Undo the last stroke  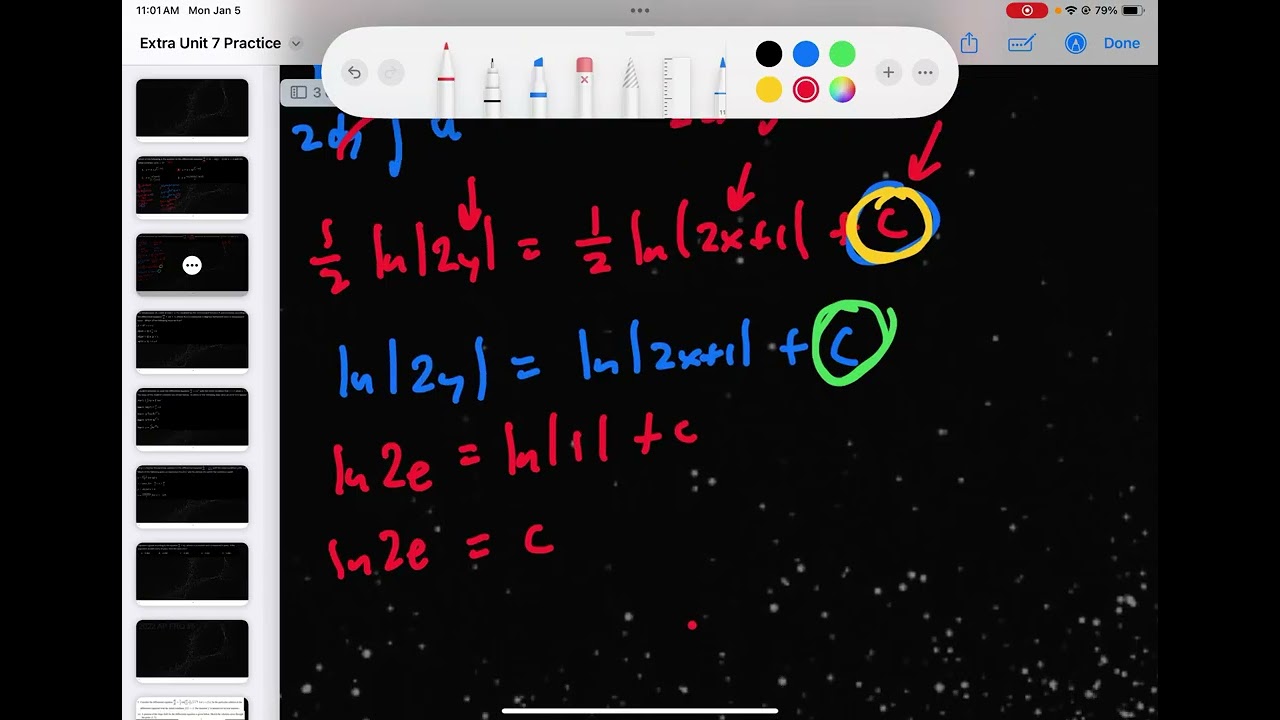coord(354,72)
